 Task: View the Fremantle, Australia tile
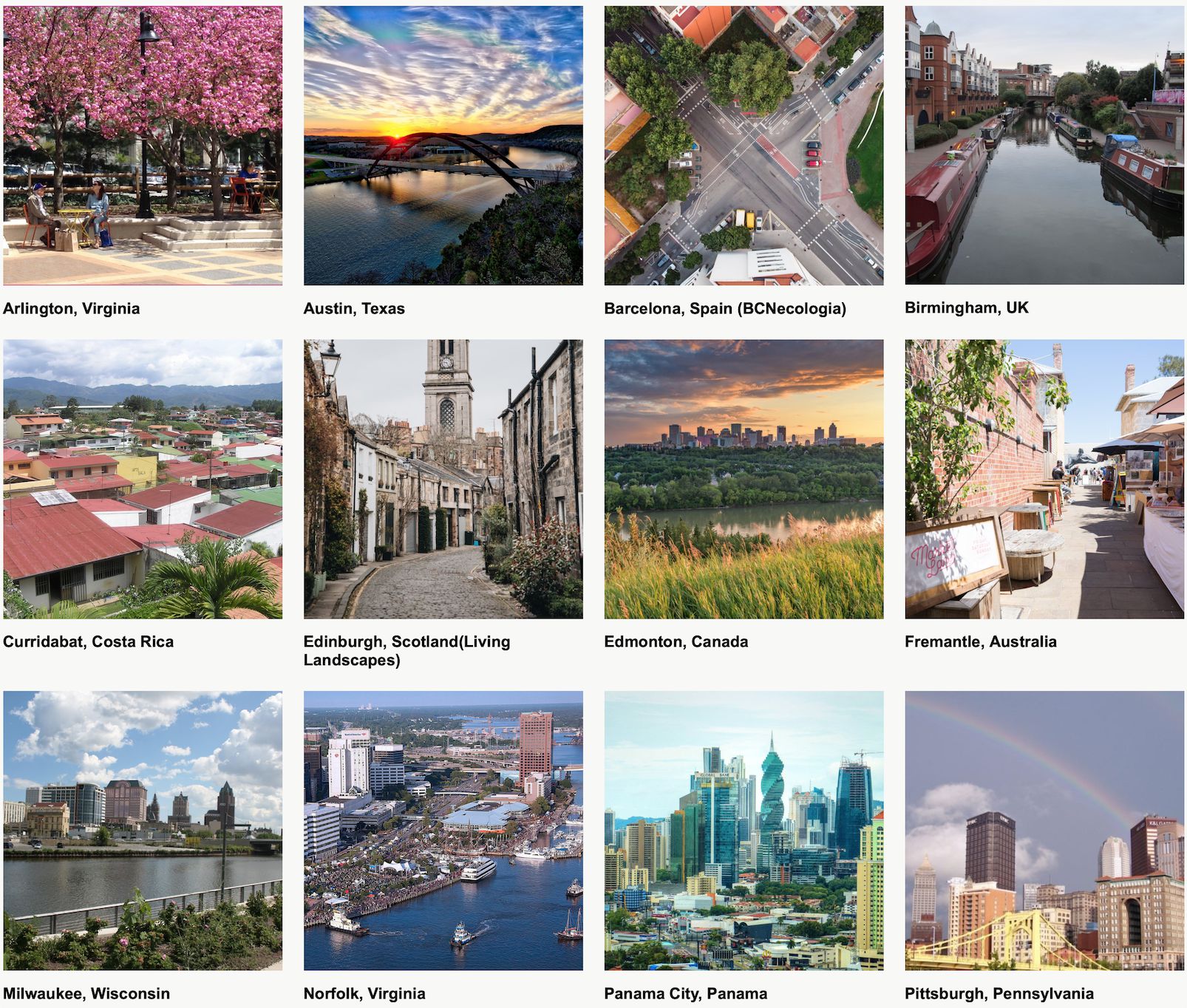coord(1044,479)
